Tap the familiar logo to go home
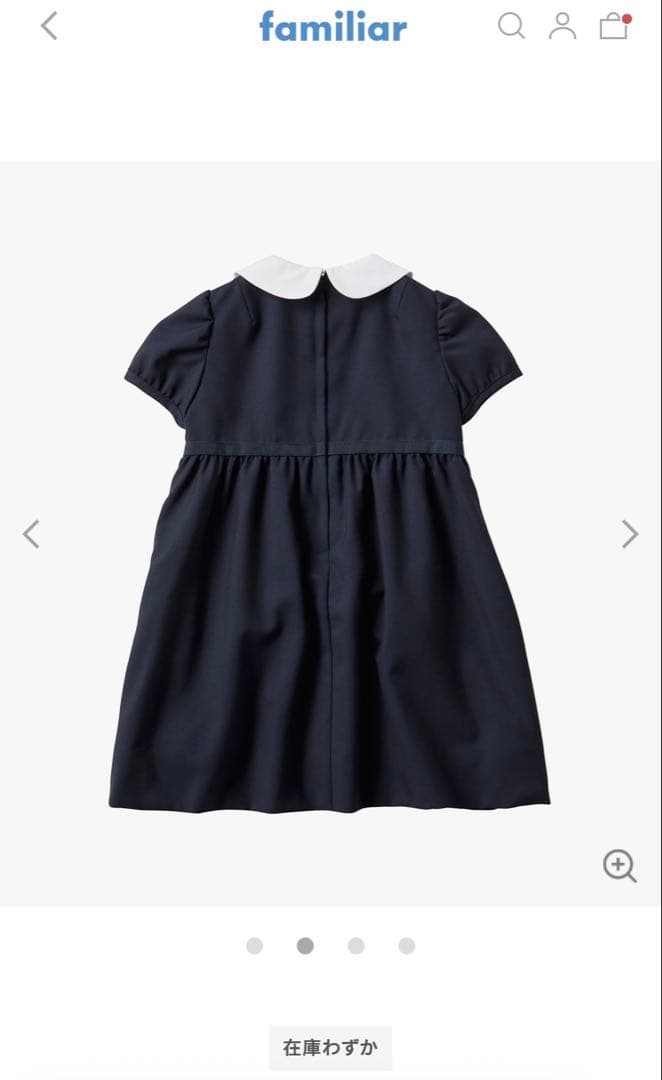 pos(333,26)
